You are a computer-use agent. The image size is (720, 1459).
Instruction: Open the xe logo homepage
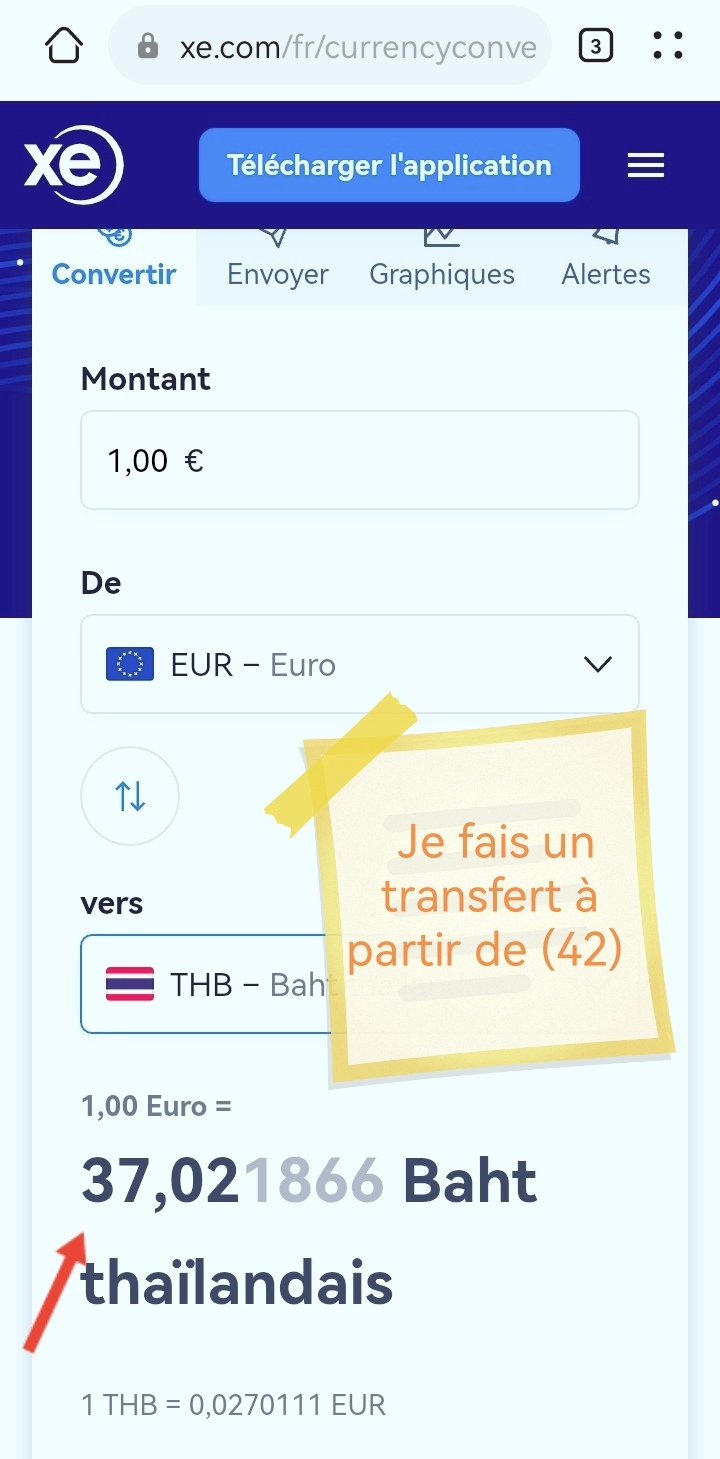(x=73, y=165)
